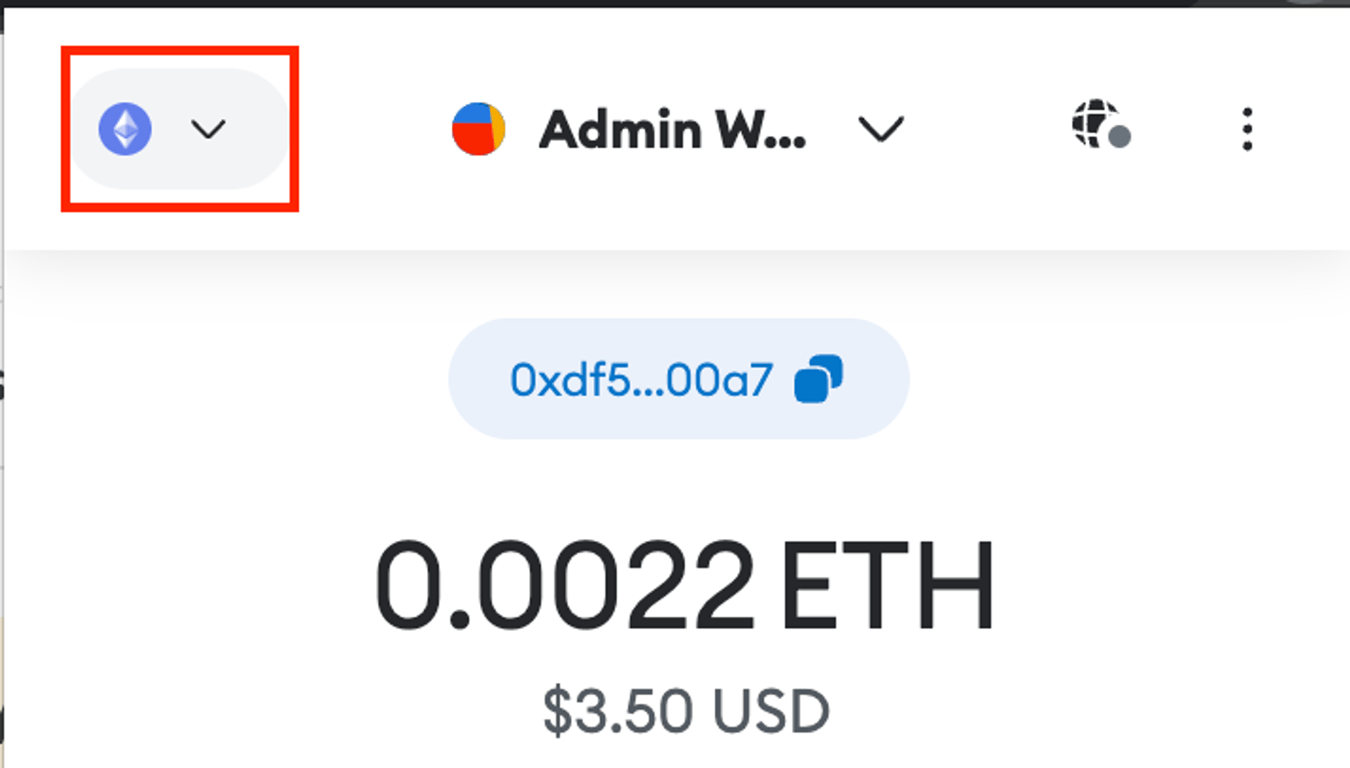Viewport: 1350px width, 768px height.
Task: Open the connected sites globe icon
Action: (1100, 127)
